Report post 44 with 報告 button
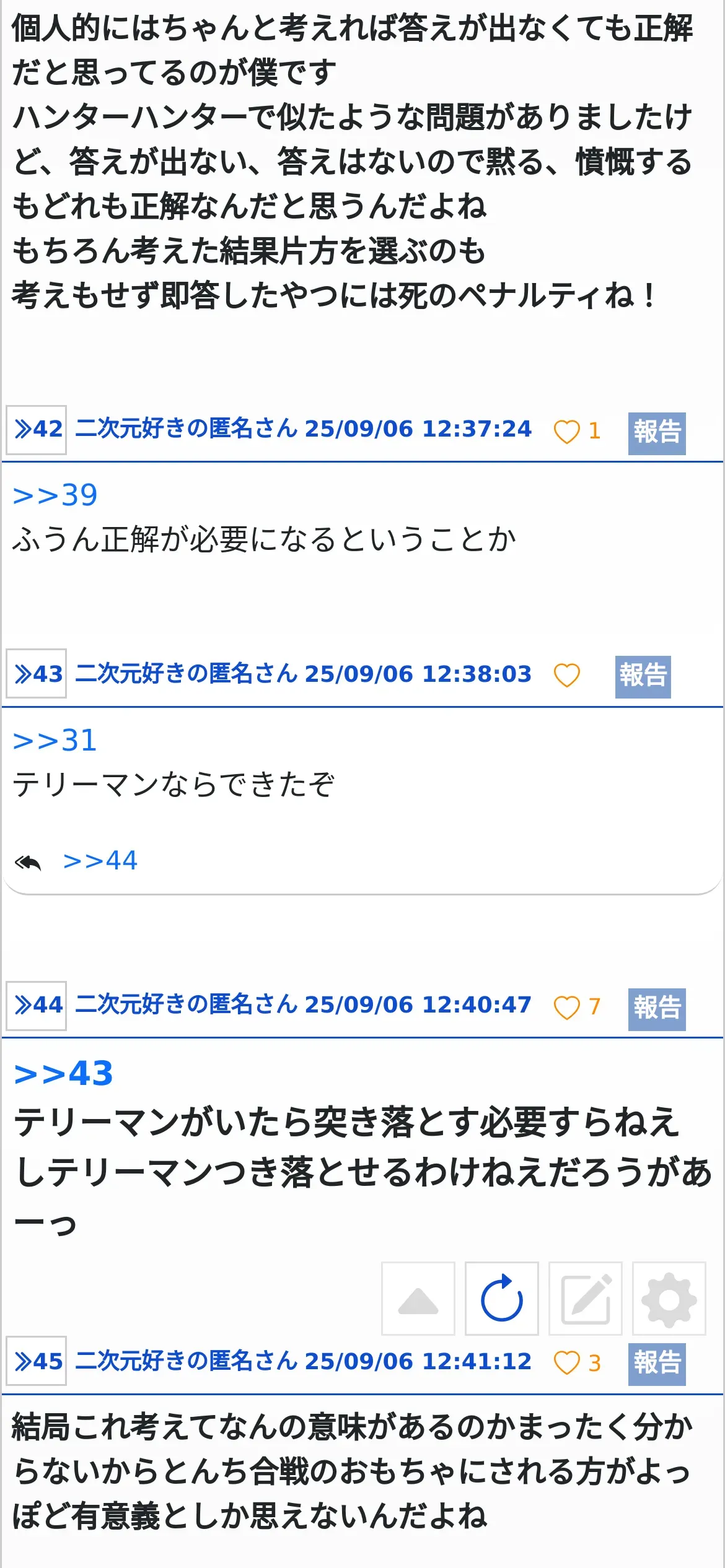The height and width of the screenshot is (1568, 725). click(x=657, y=1009)
